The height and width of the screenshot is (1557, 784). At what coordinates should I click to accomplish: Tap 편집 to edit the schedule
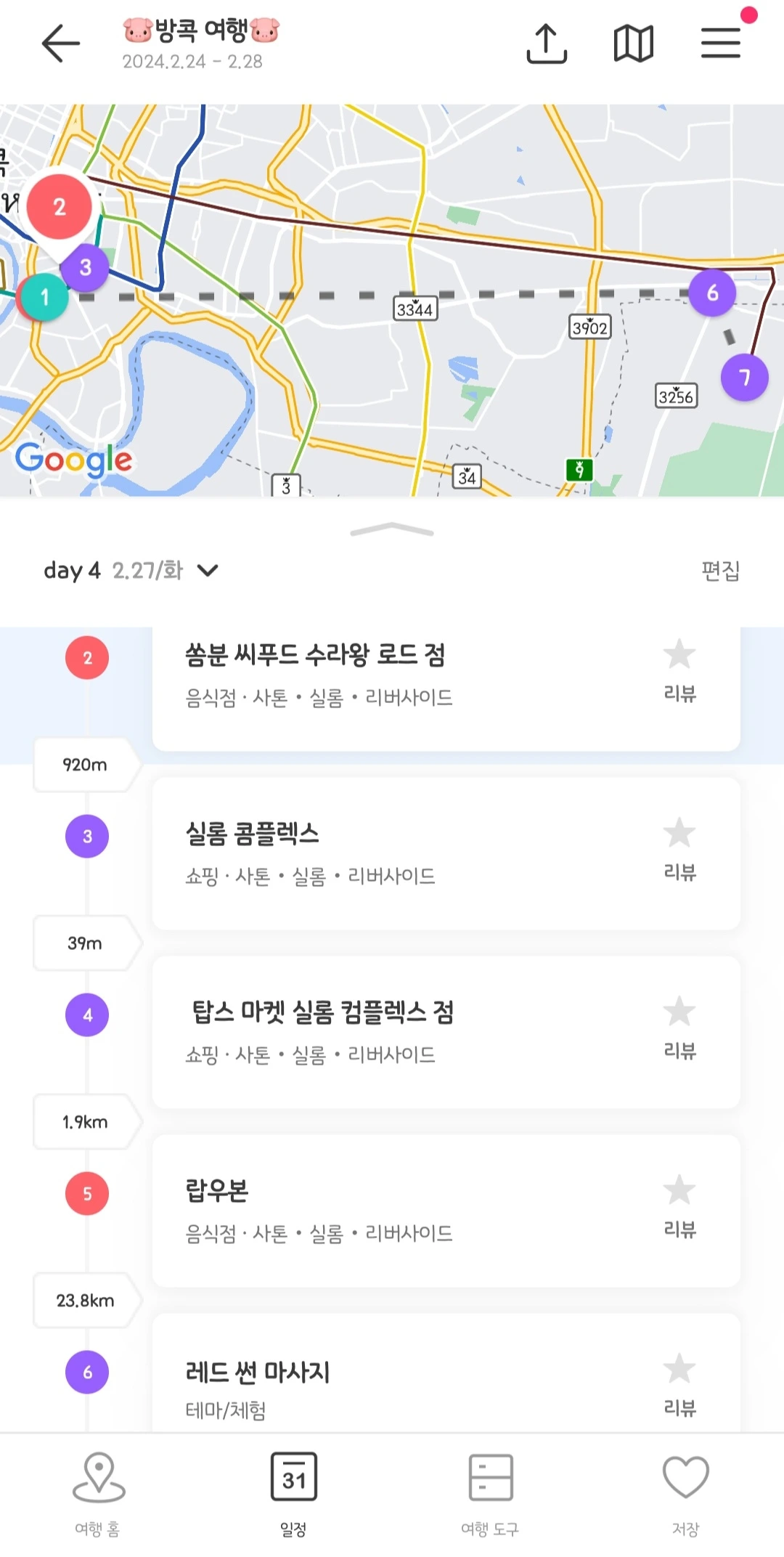720,571
